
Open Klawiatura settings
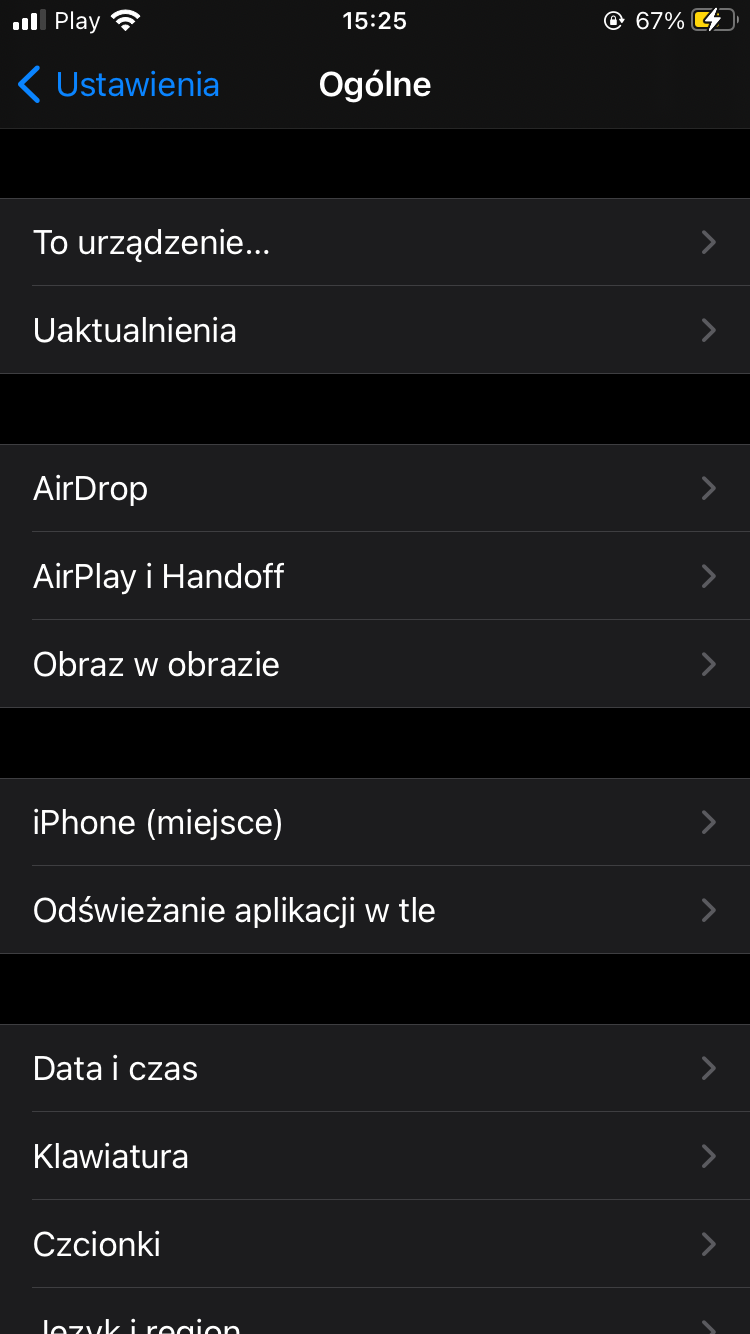[x=375, y=1156]
